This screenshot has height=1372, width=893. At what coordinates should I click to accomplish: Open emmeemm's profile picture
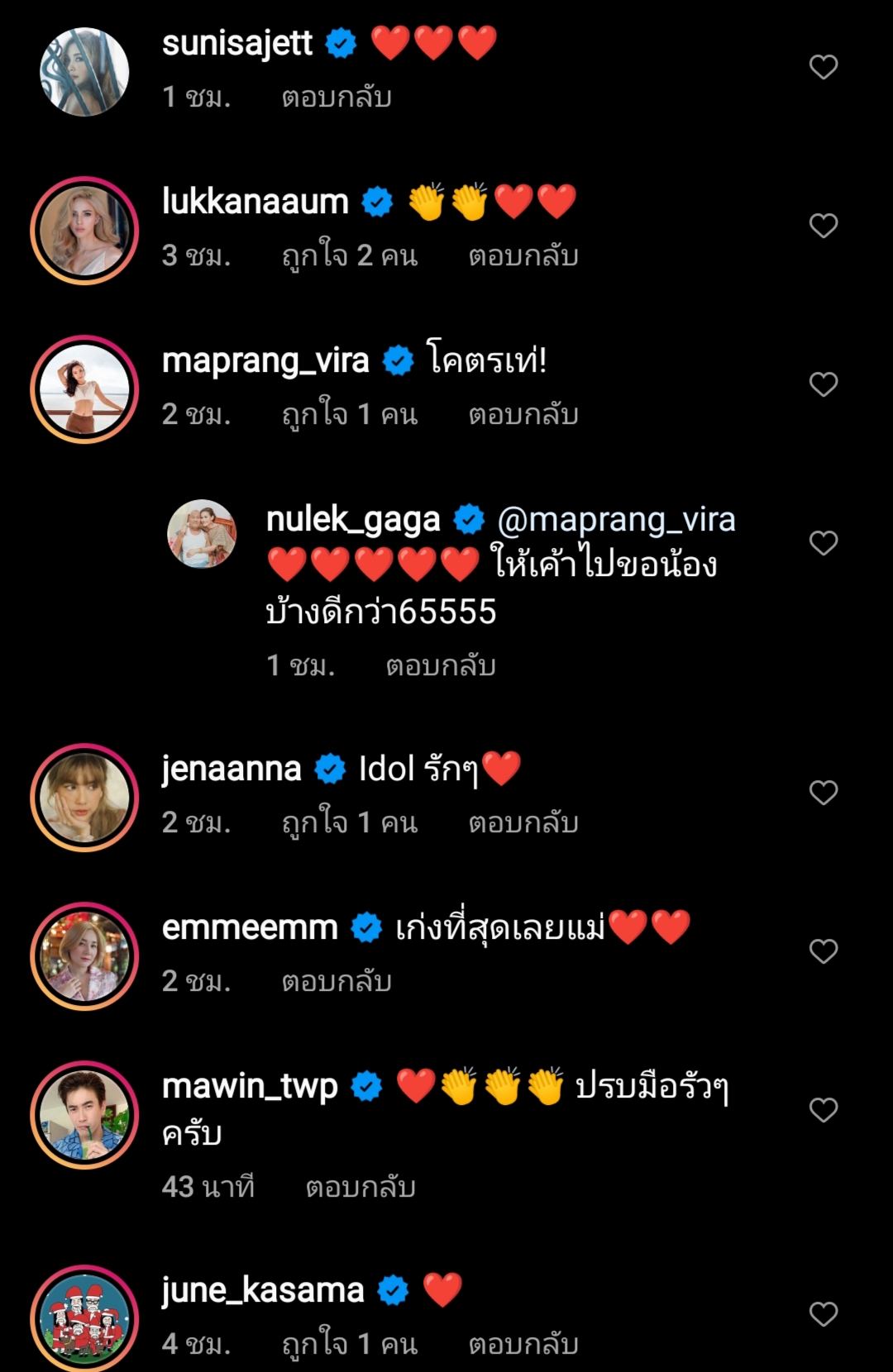(x=84, y=956)
